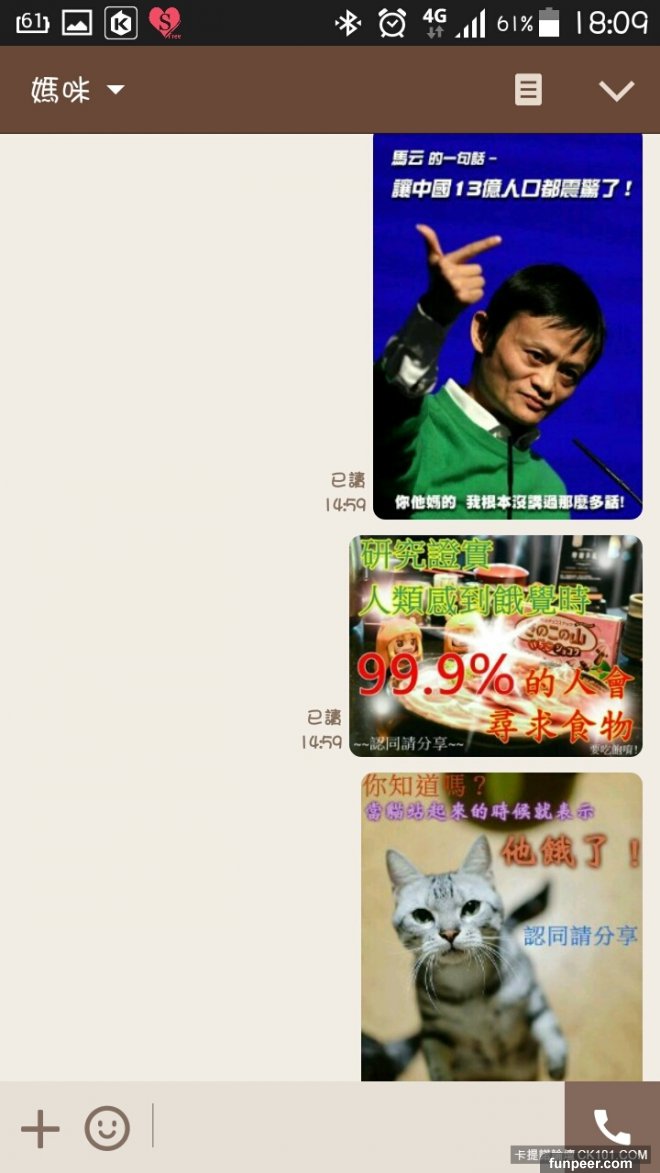Viewport: 660px width, 1173px height.
Task: Open the plus attachment menu
Action: click(40, 1129)
